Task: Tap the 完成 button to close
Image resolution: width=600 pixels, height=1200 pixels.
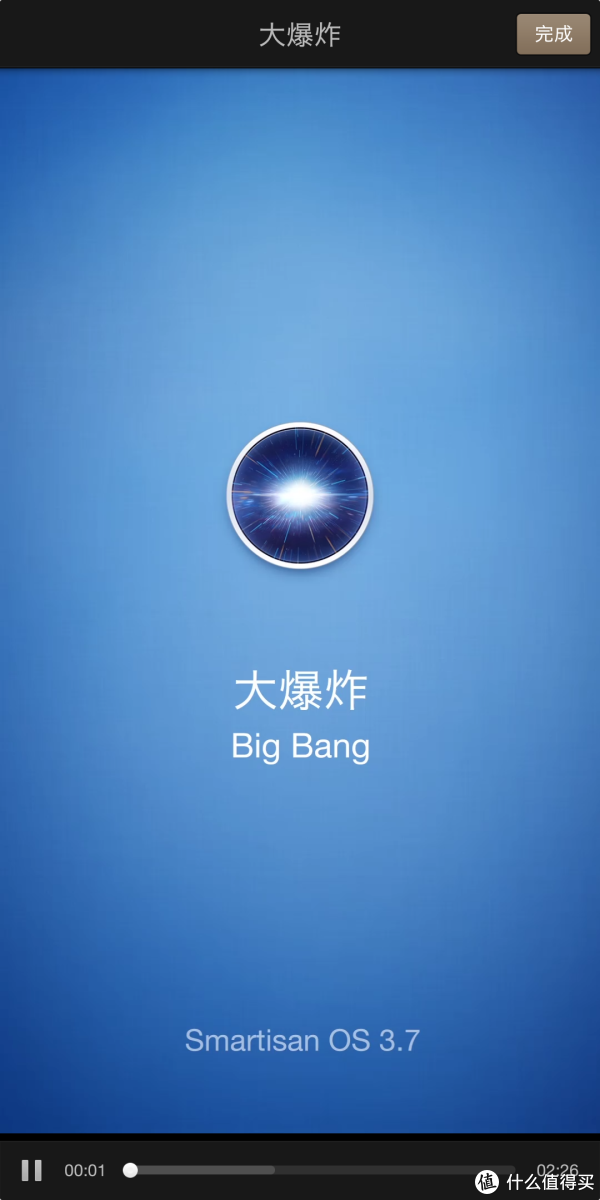Action: [x=552, y=34]
